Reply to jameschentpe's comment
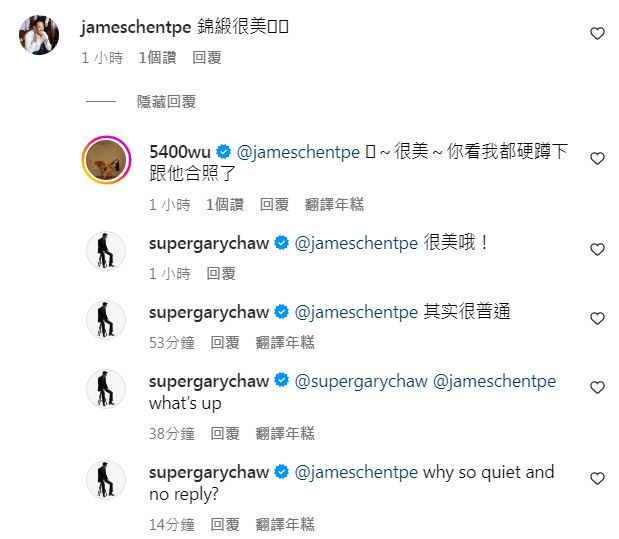This screenshot has height=539, width=619. click(206, 58)
